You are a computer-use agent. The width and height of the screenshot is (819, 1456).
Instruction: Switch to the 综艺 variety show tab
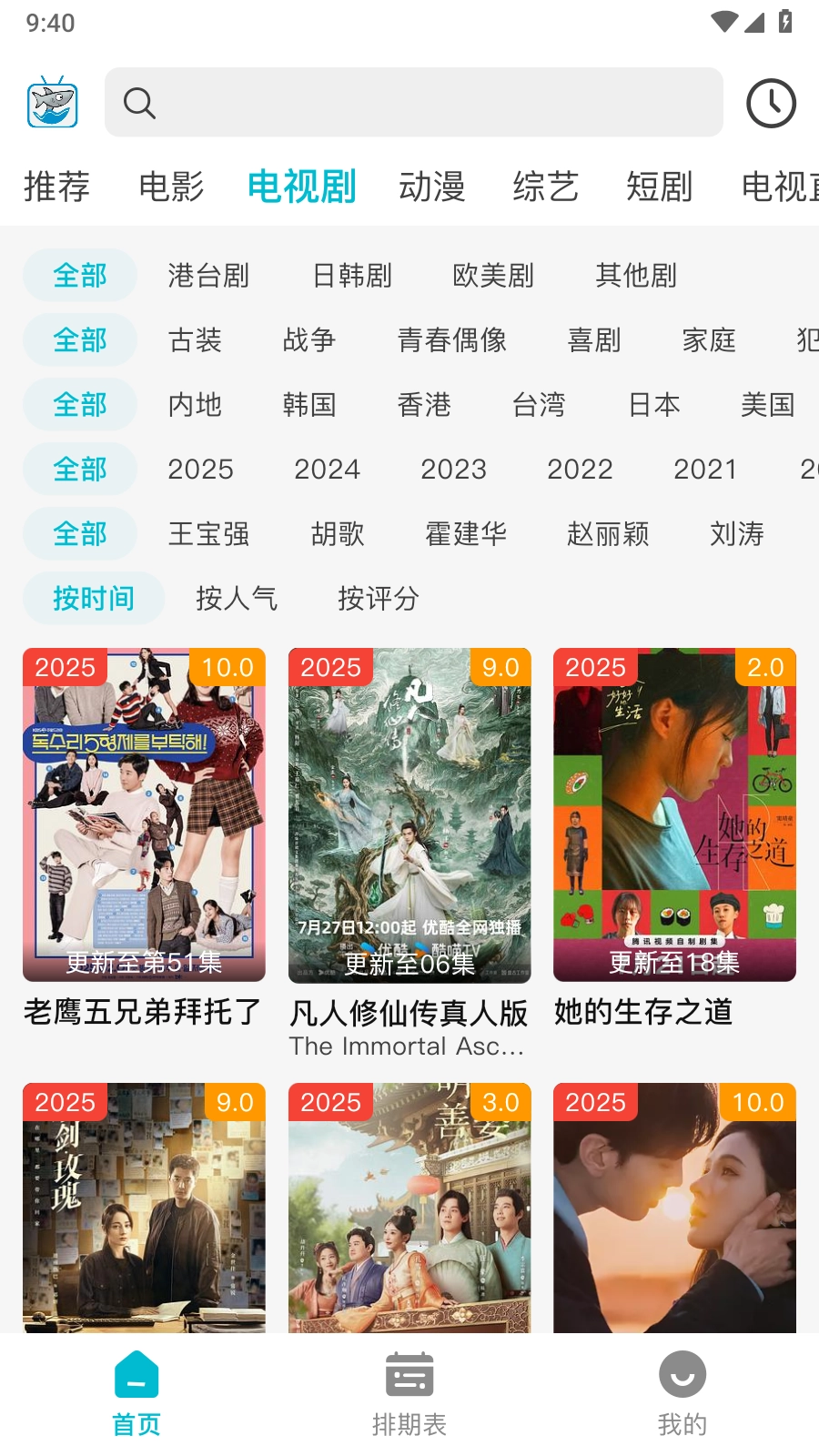tap(546, 187)
